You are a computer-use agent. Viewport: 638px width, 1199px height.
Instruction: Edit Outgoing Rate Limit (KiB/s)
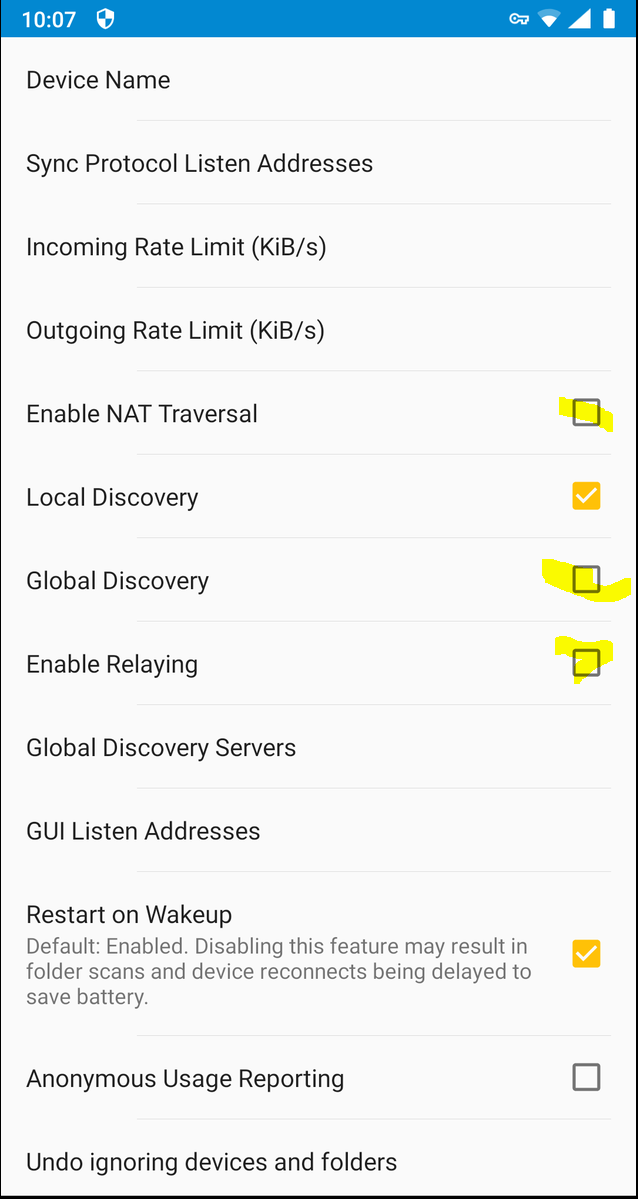[x=175, y=331]
